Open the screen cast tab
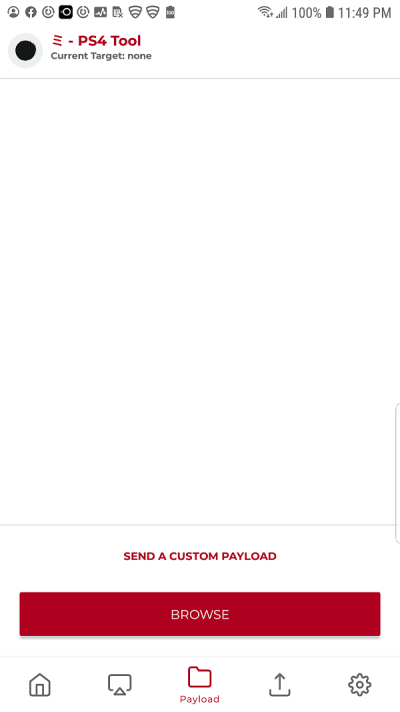 (120, 684)
